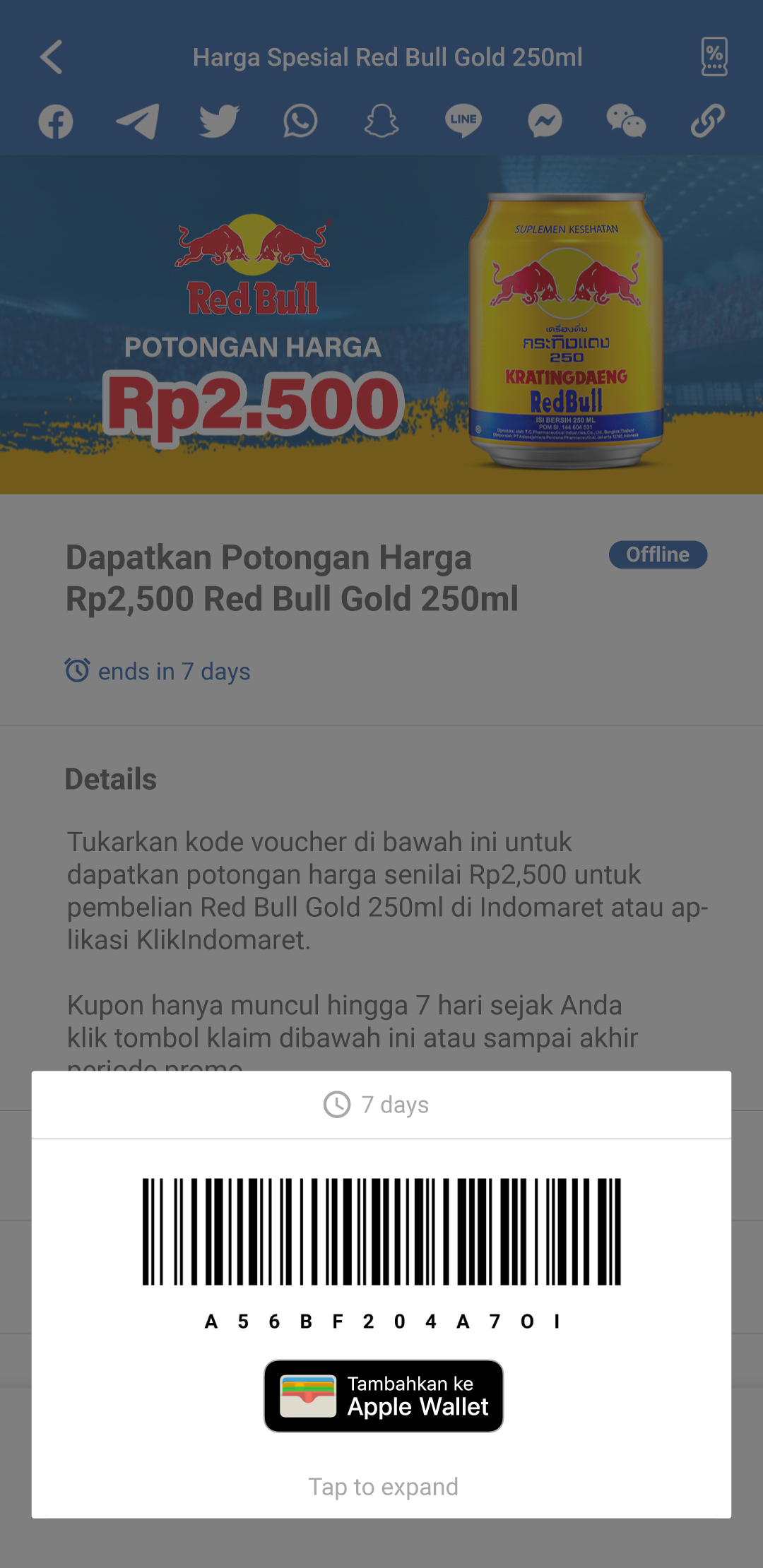
Task: Open the voucher coupon icon at top right
Action: click(x=714, y=57)
